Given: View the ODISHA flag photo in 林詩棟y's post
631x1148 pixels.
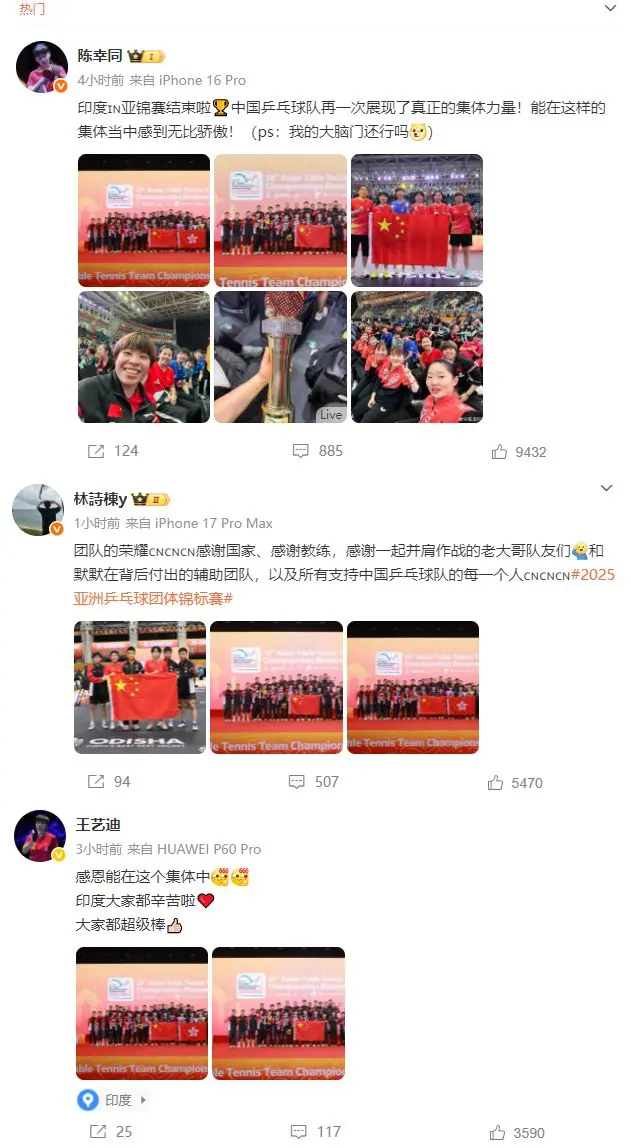Looking at the screenshot, I should click(140, 687).
